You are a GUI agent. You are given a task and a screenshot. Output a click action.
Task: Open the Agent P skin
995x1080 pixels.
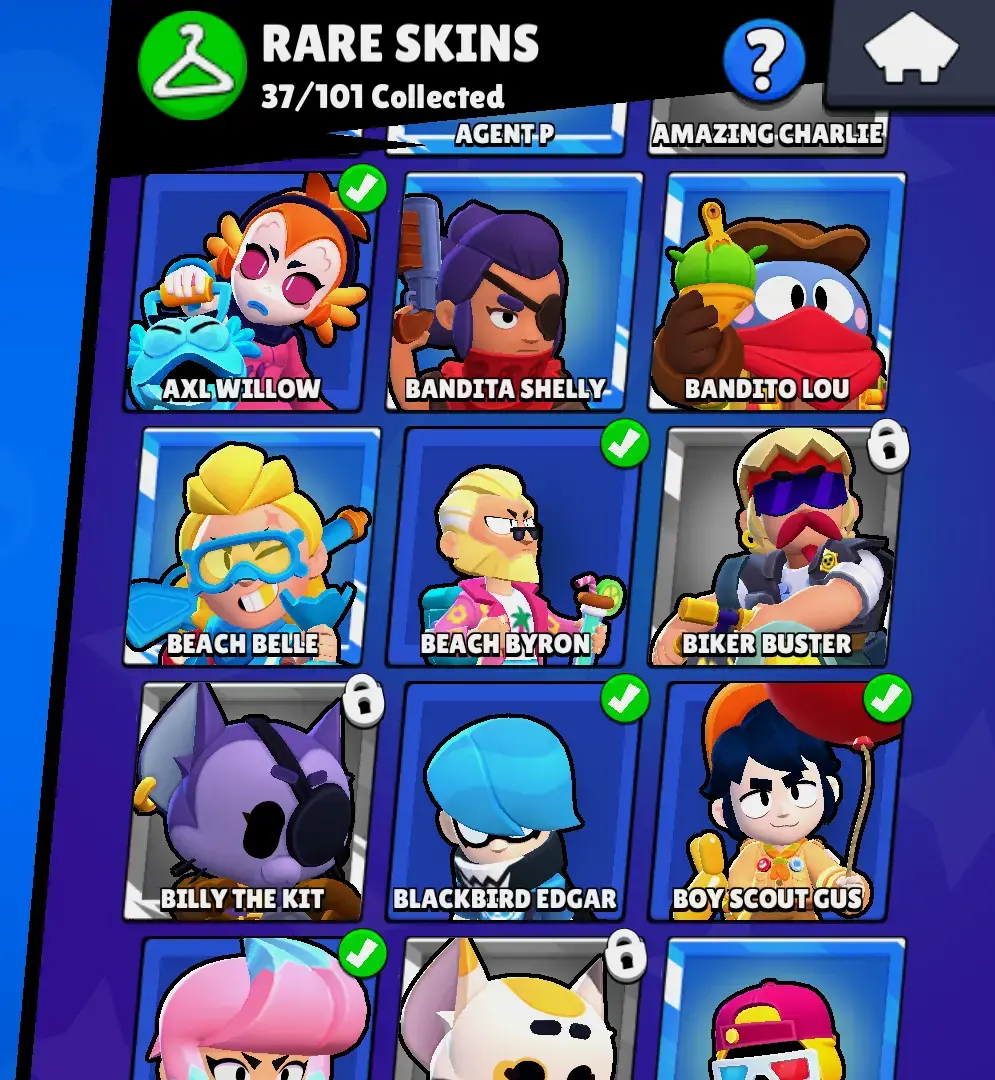505,135
